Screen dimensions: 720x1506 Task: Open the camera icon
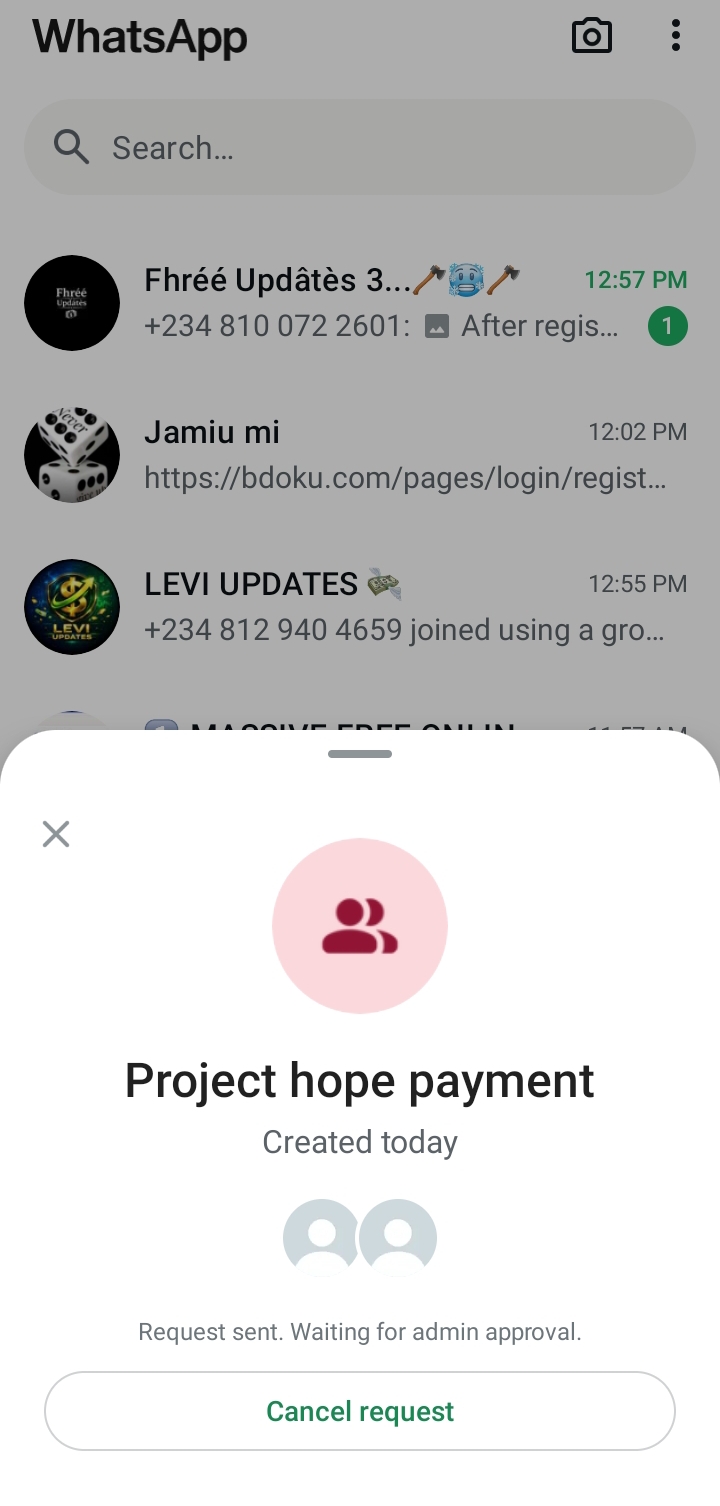(x=591, y=37)
